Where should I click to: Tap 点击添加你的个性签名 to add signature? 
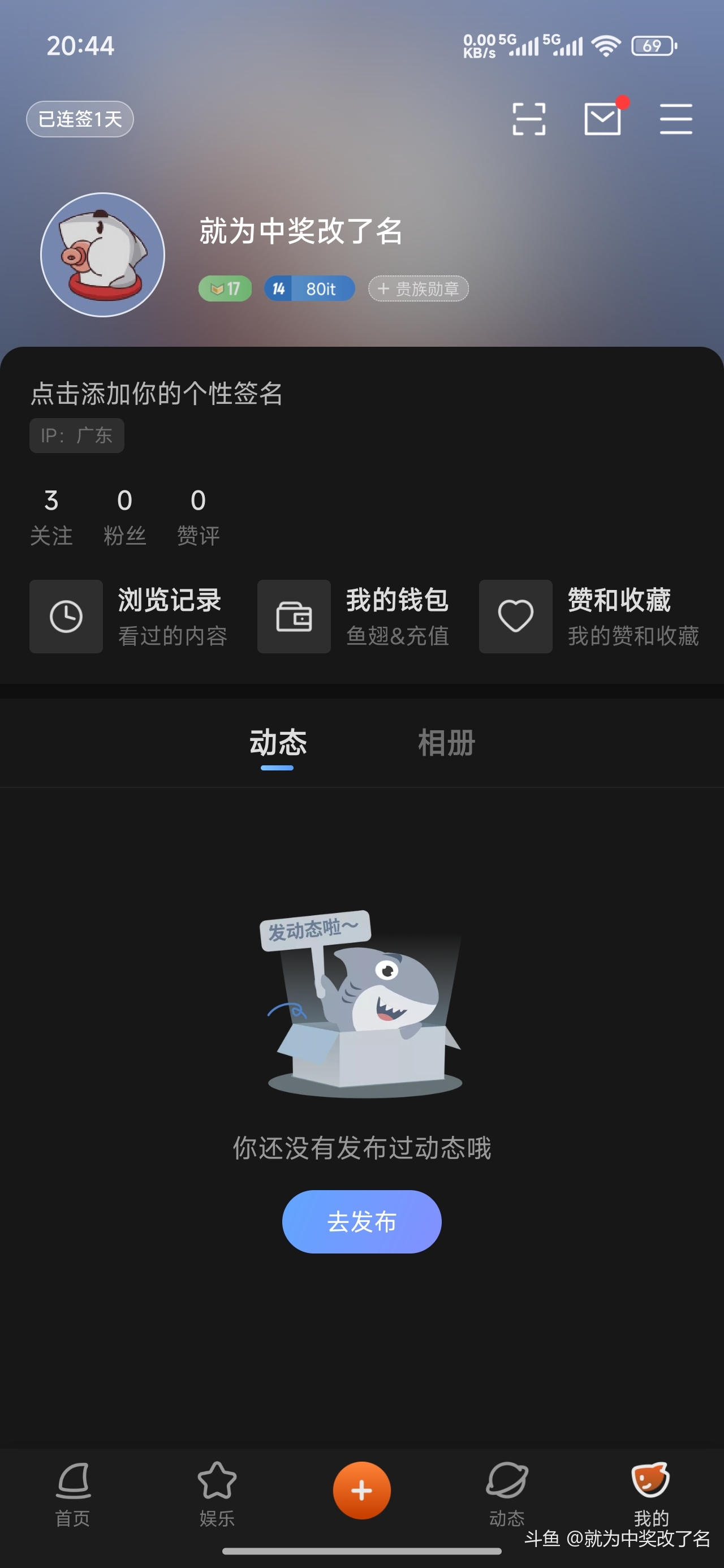157,393
